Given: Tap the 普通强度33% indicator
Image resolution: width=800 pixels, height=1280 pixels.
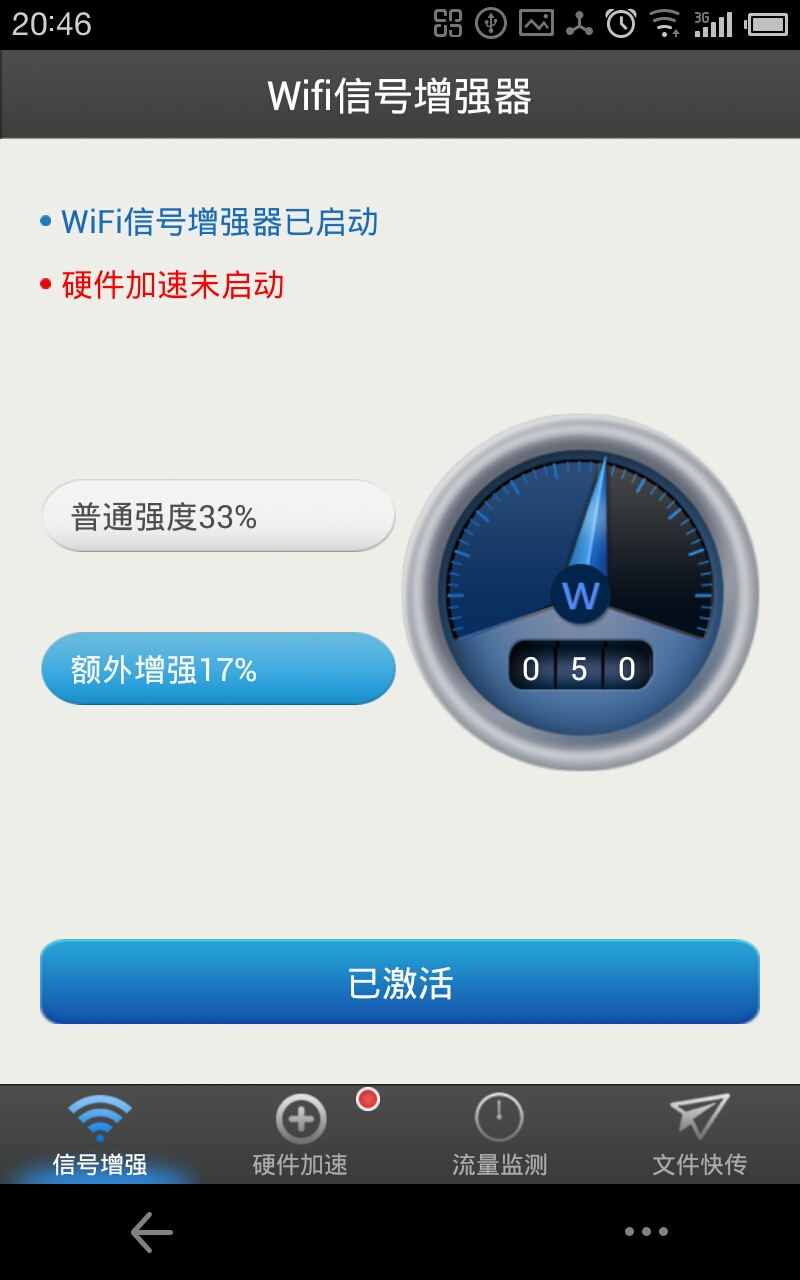Looking at the screenshot, I should tap(217, 515).
